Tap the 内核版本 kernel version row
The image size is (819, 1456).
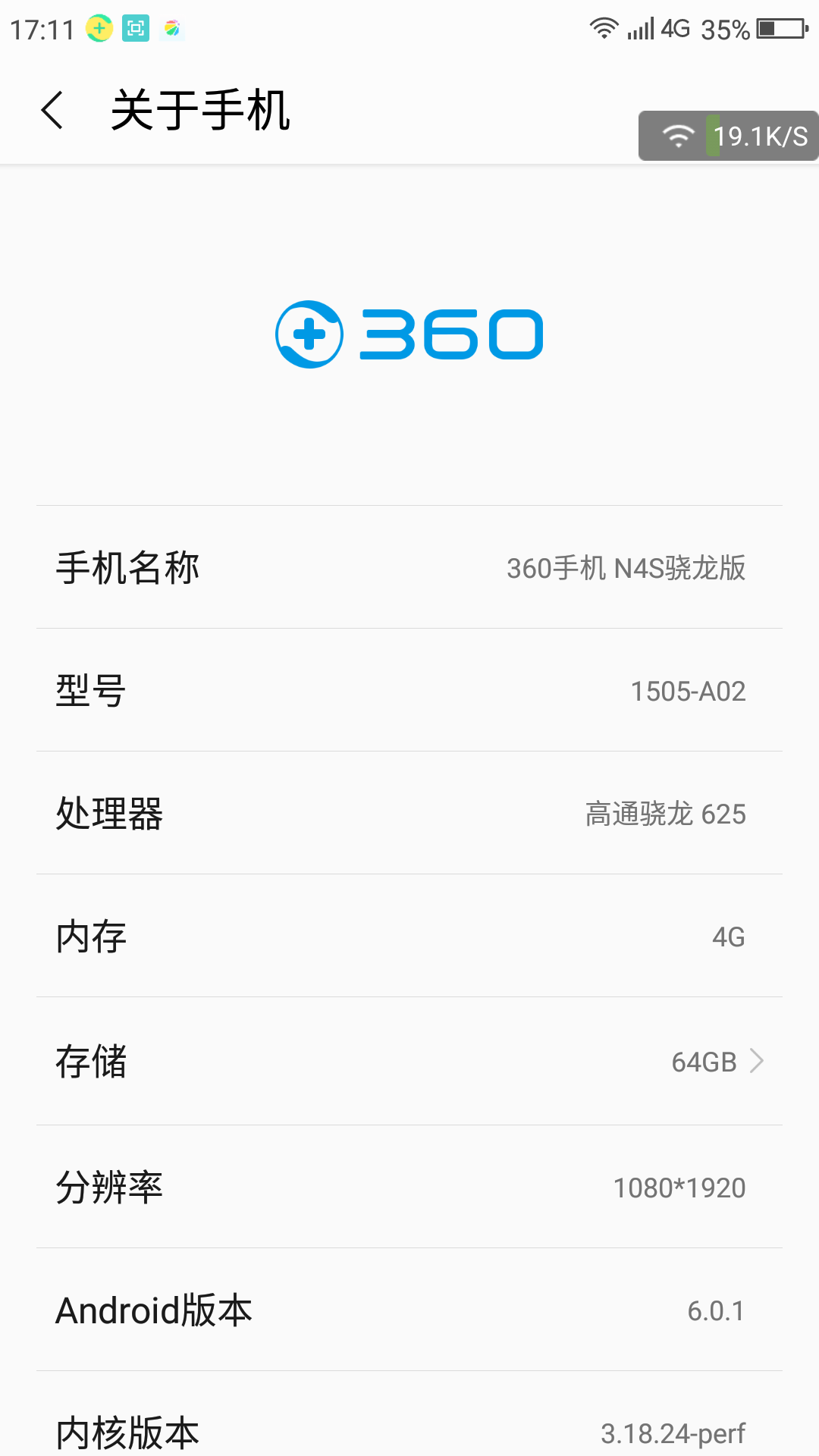coord(409,1432)
